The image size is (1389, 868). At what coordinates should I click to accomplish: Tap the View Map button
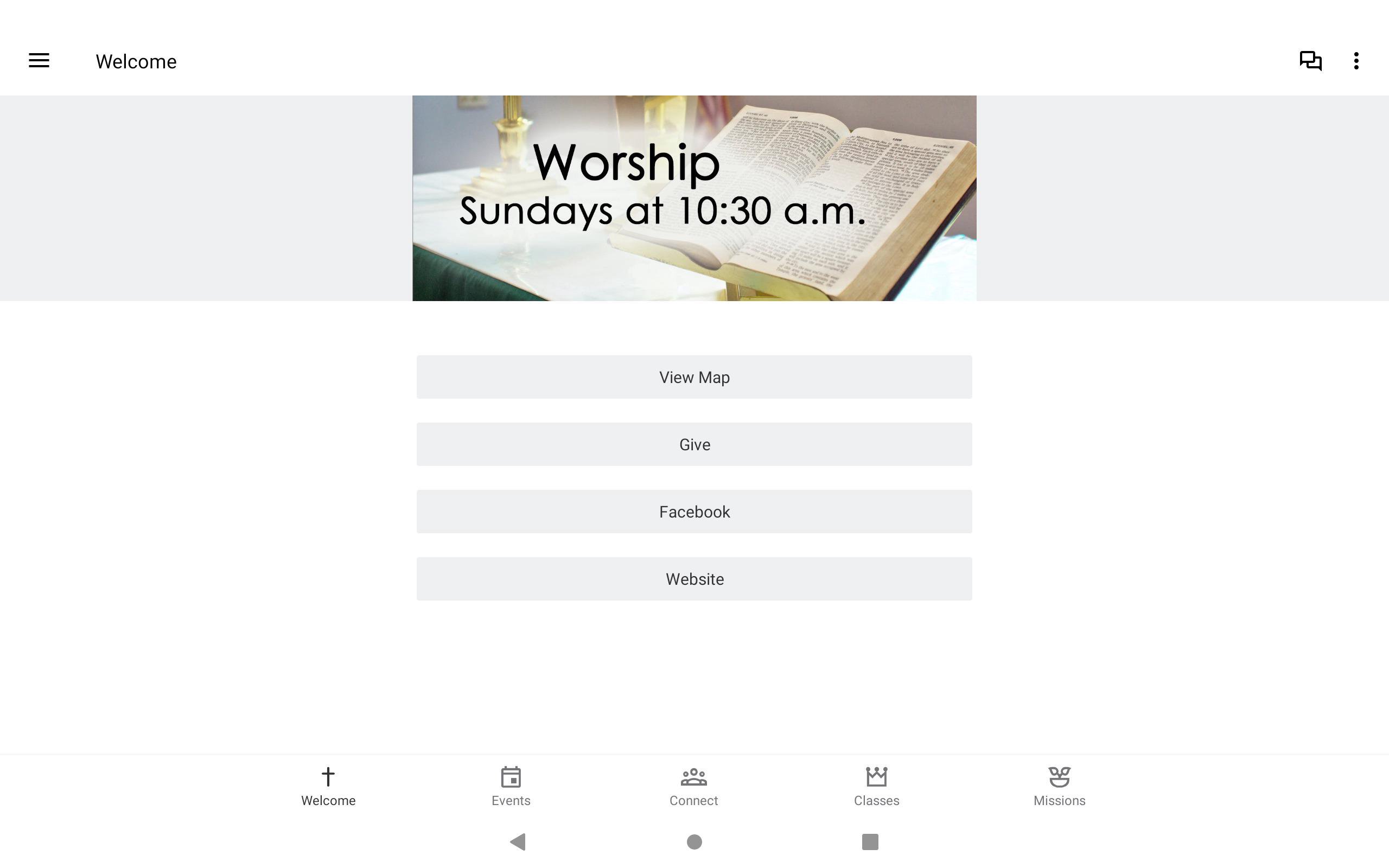[x=694, y=377]
